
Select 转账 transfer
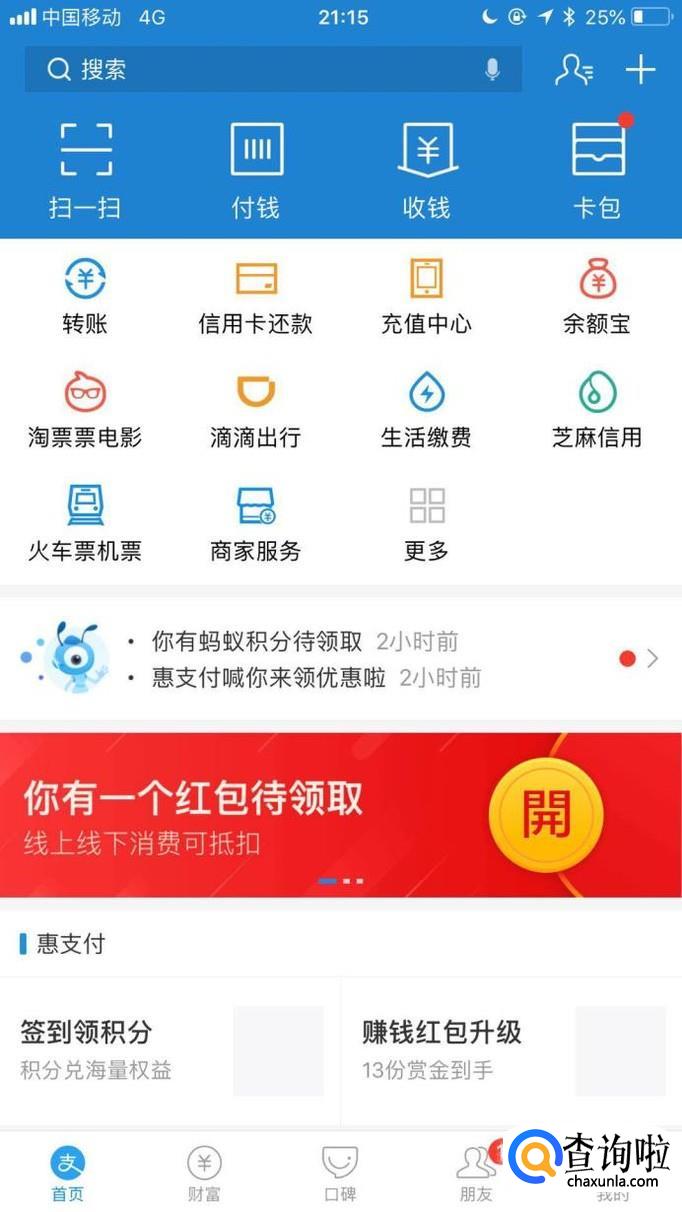[85, 296]
